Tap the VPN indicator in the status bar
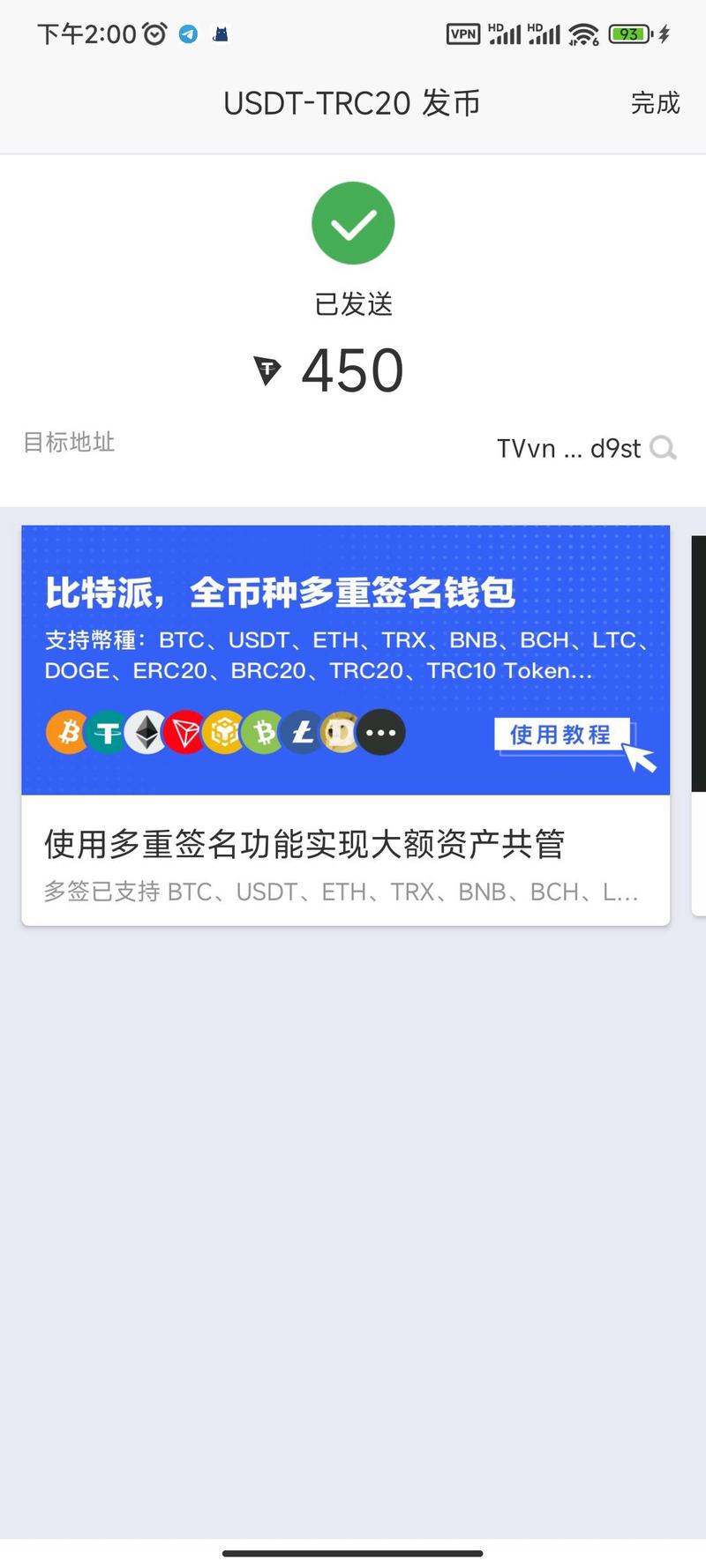706x1568 pixels. (x=462, y=34)
